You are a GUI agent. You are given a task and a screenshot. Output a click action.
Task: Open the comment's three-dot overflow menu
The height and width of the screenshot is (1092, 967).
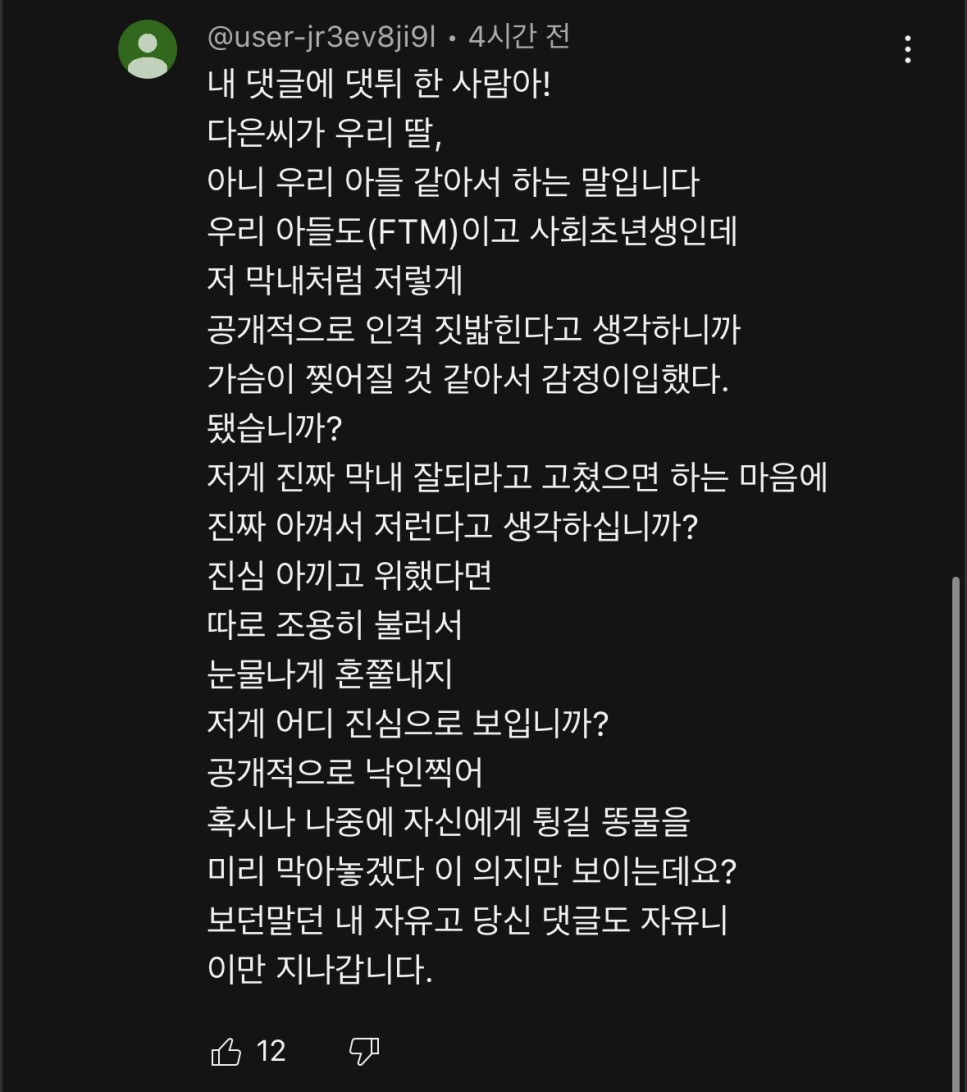(x=907, y=49)
